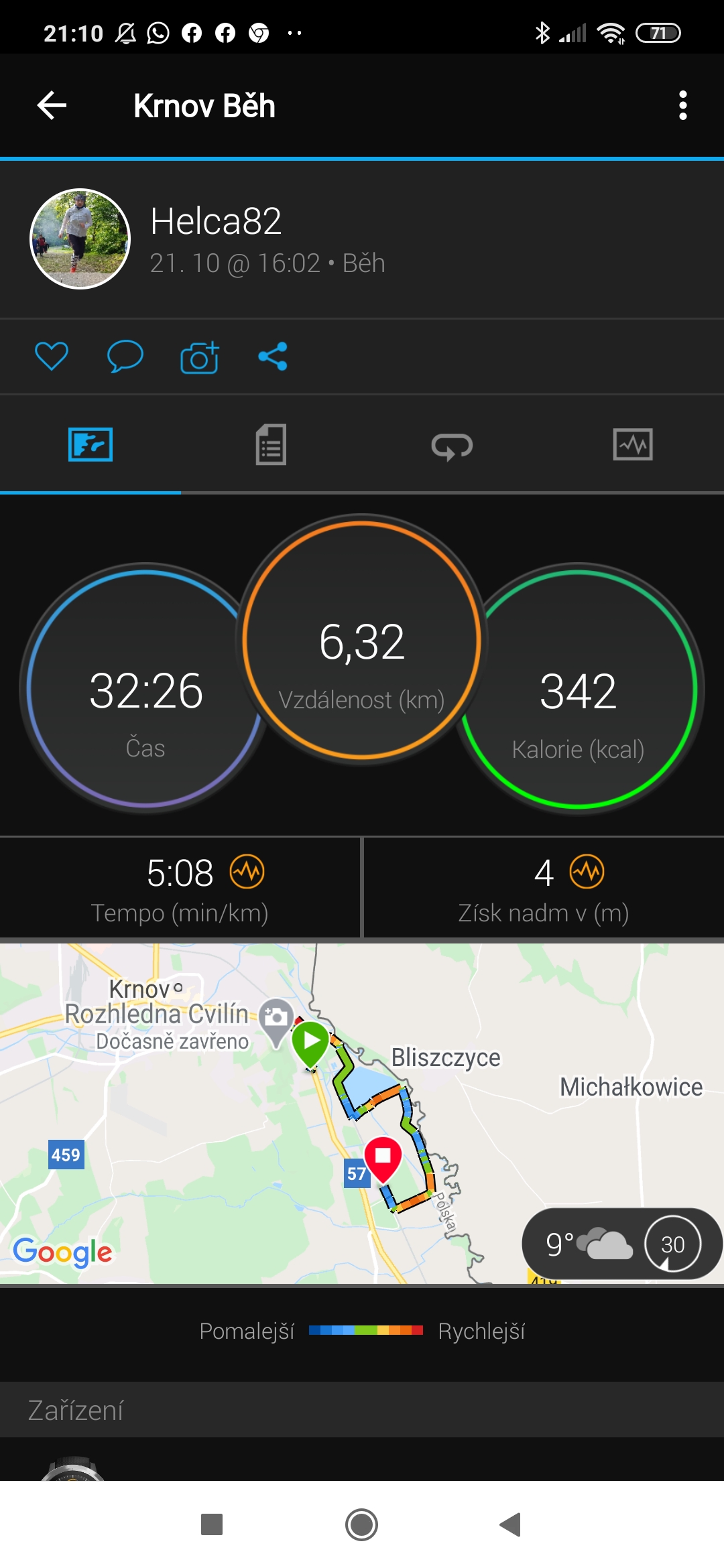Show elevation gain insights icon

(x=587, y=872)
